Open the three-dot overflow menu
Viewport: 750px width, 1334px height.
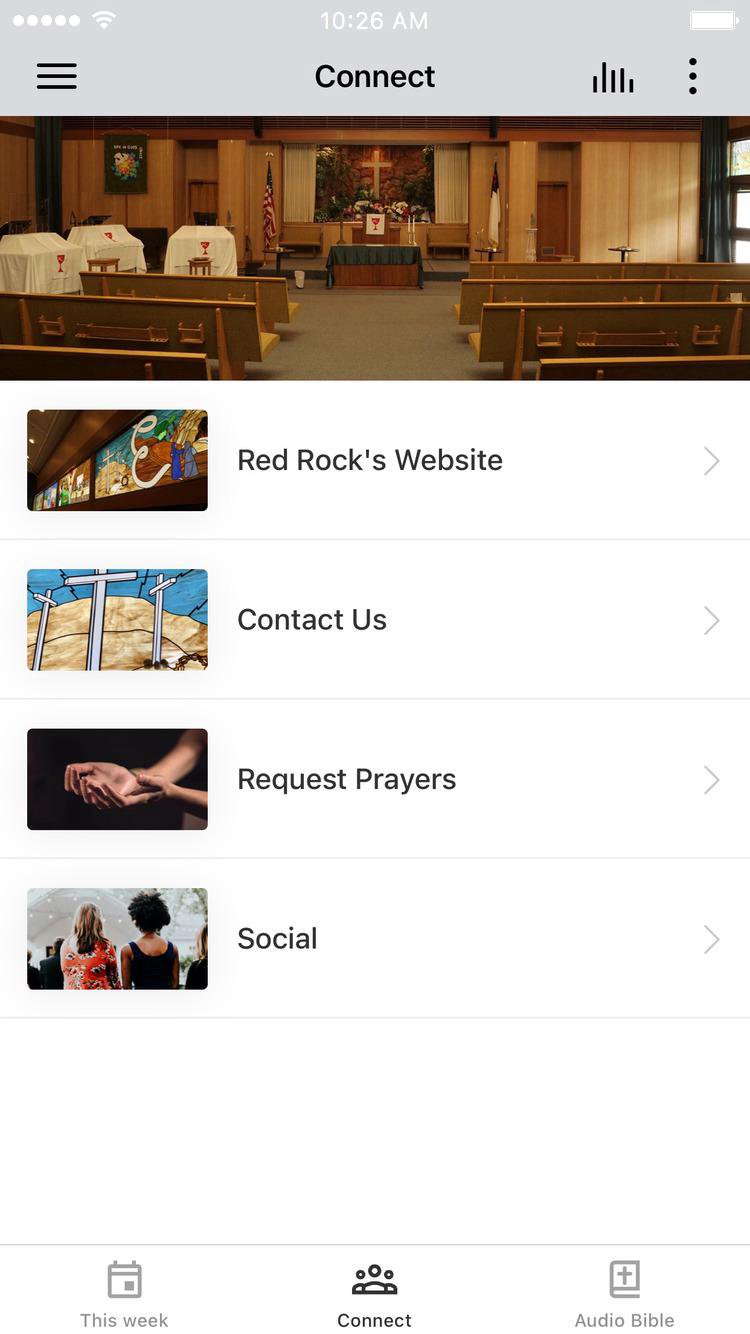(692, 76)
